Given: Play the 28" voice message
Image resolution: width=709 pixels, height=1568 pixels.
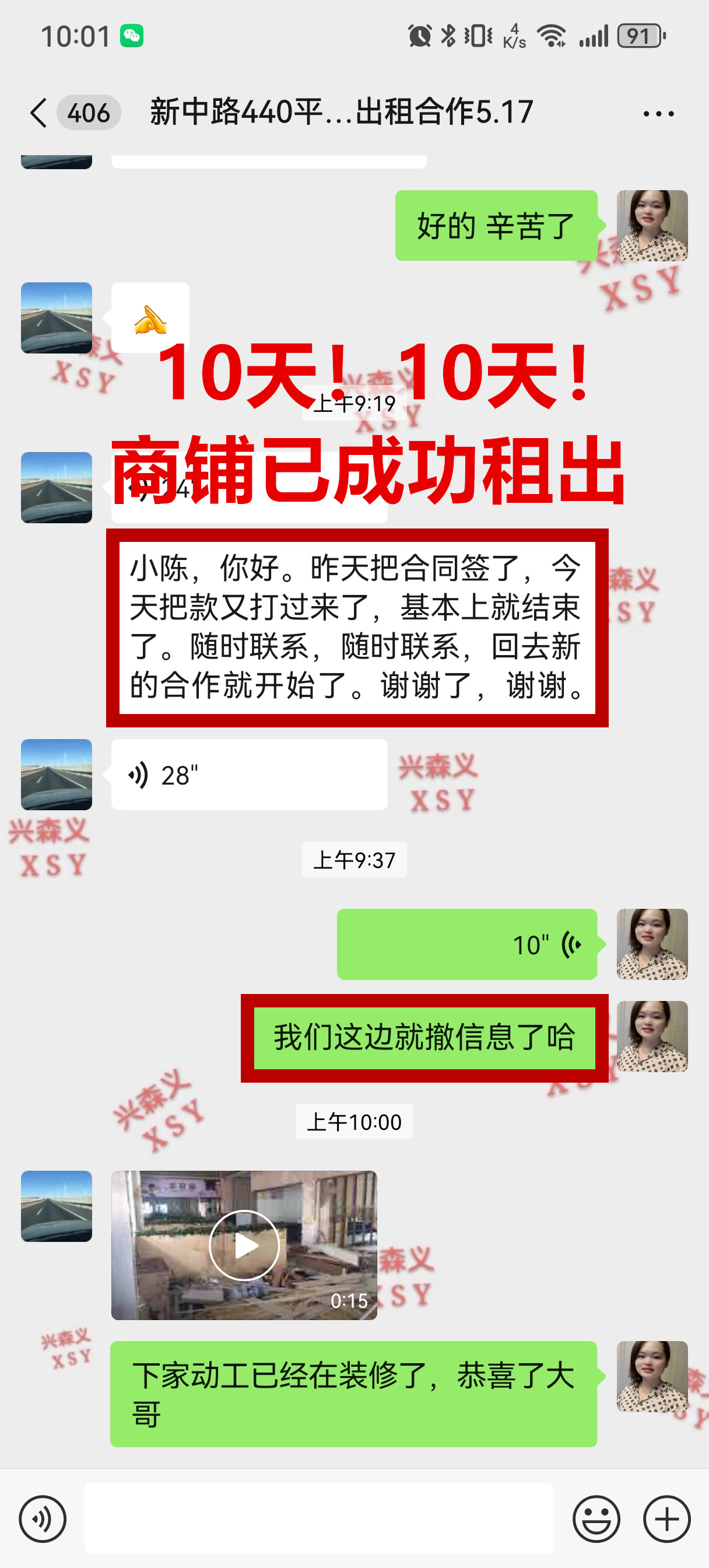Looking at the screenshot, I should (x=248, y=775).
